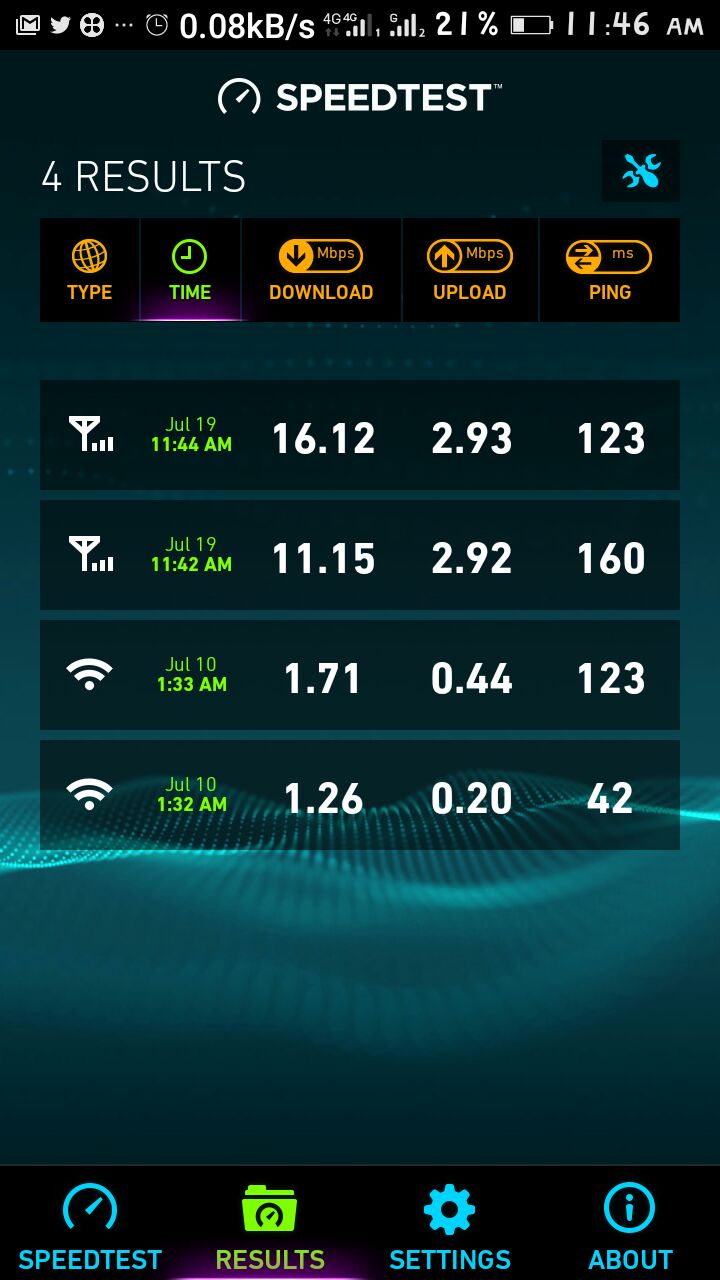This screenshot has height=1280, width=720.
Task: Open the Jul 10 1:33 AM result
Action: point(360,675)
